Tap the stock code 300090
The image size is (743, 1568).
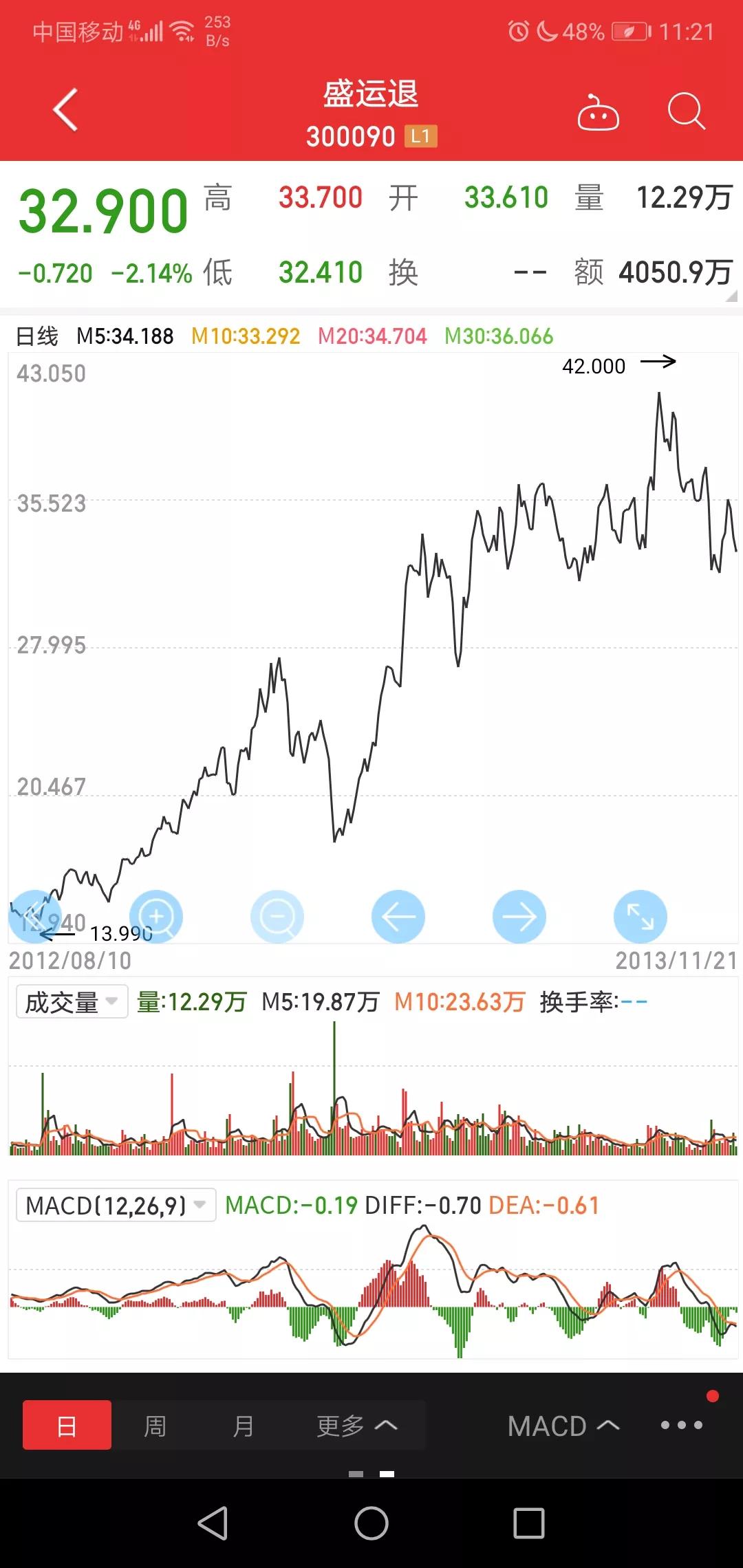coord(352,135)
